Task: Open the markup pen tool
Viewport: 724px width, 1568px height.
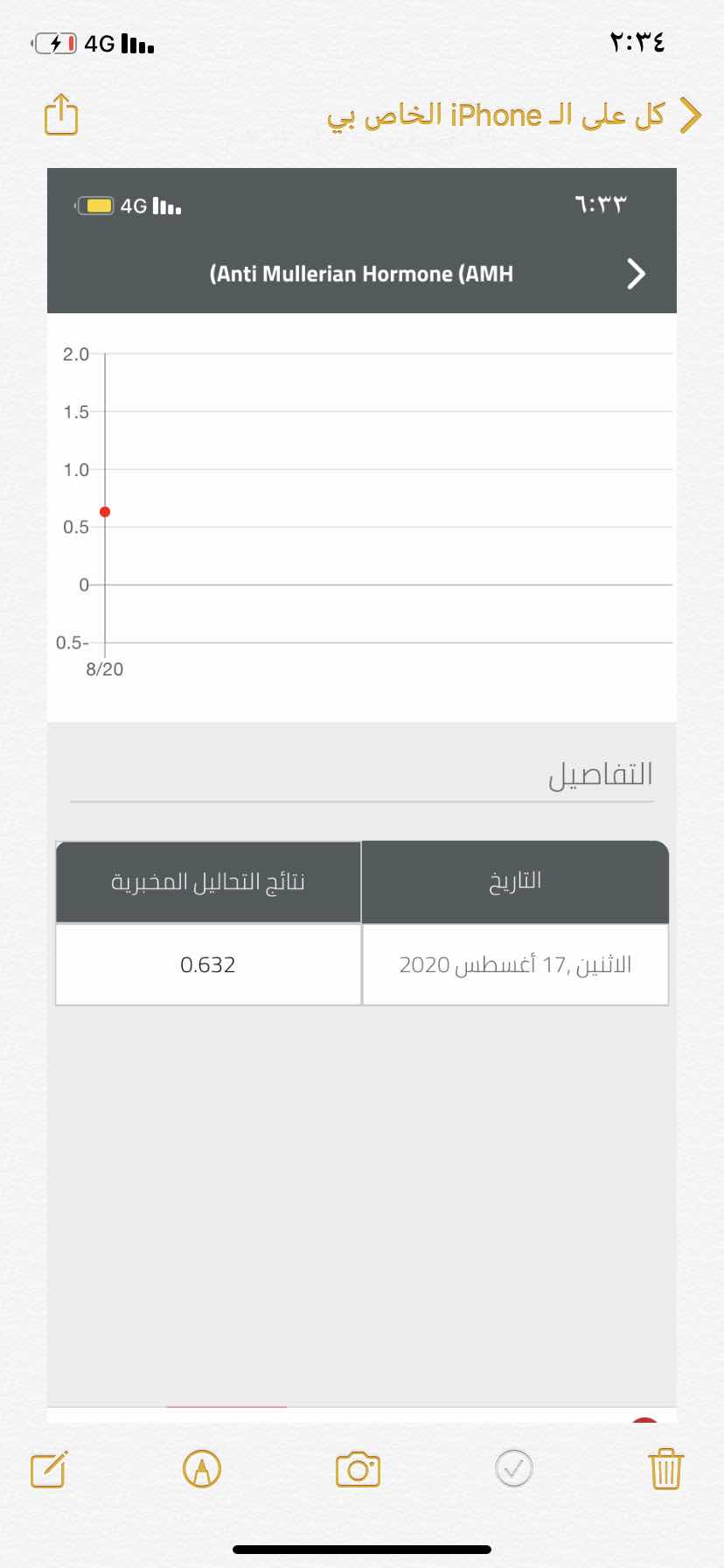Action: click(x=202, y=1468)
